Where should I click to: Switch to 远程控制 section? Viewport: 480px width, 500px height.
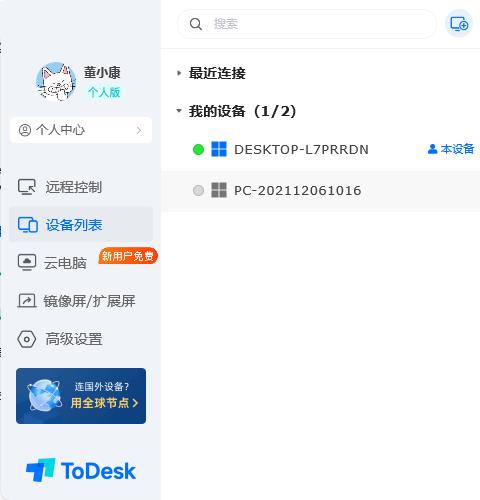click(81, 187)
